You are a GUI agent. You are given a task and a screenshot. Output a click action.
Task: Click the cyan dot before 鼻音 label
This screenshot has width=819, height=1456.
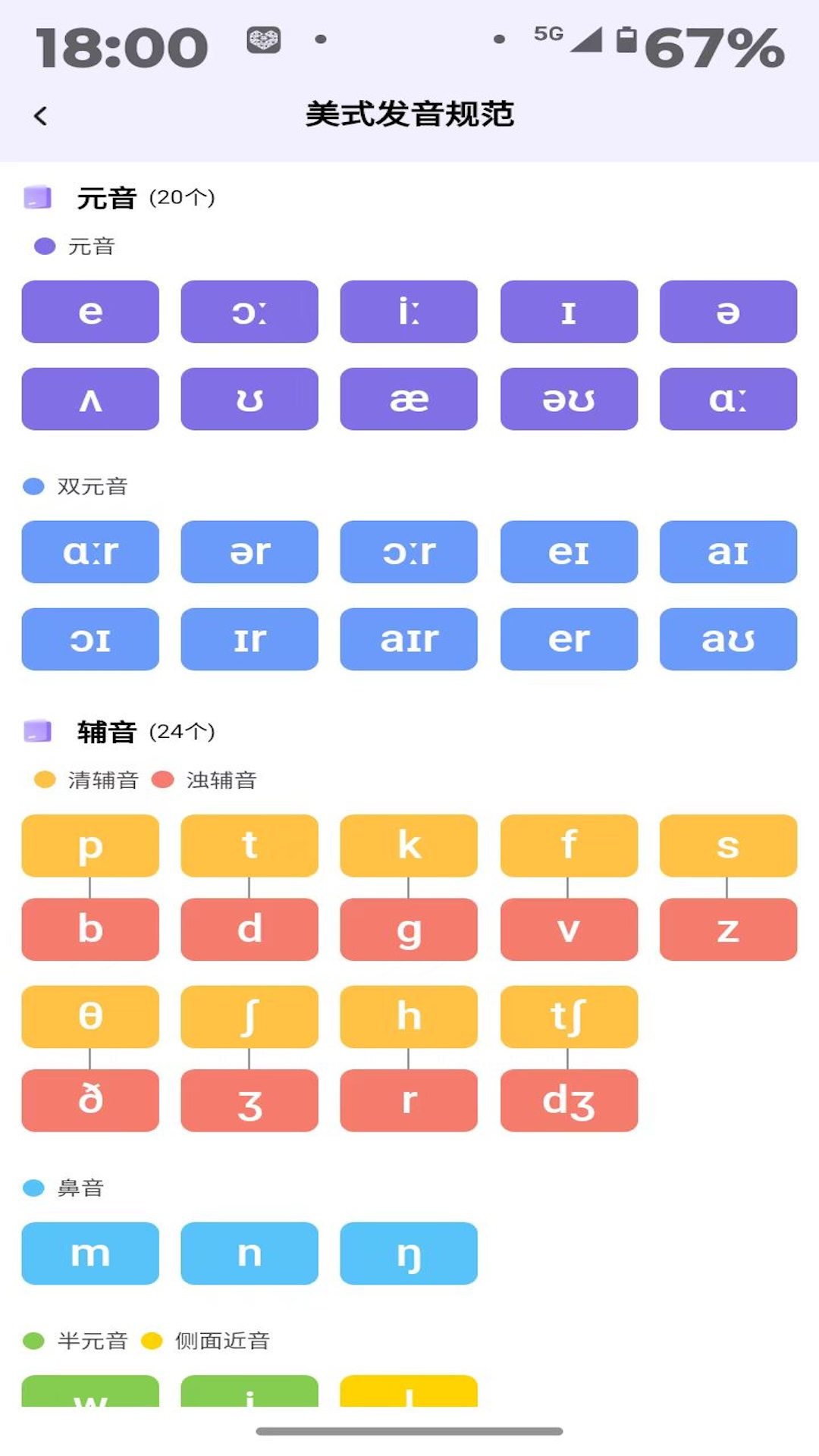point(34,1188)
